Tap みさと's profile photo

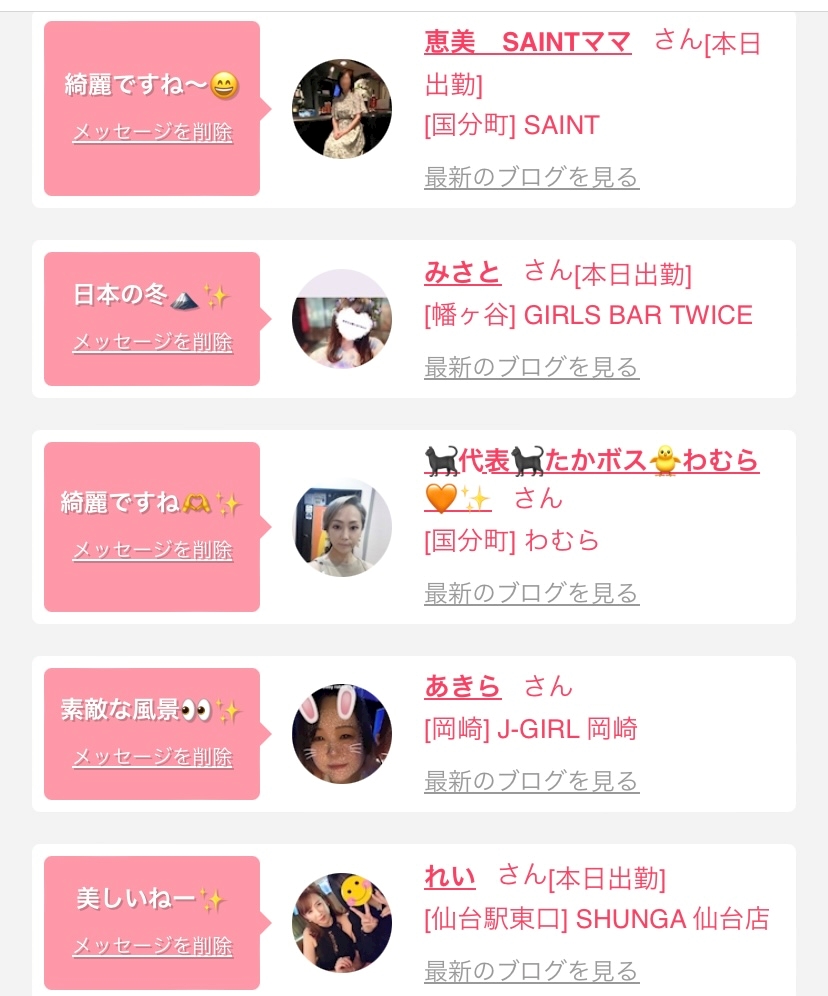click(x=342, y=319)
